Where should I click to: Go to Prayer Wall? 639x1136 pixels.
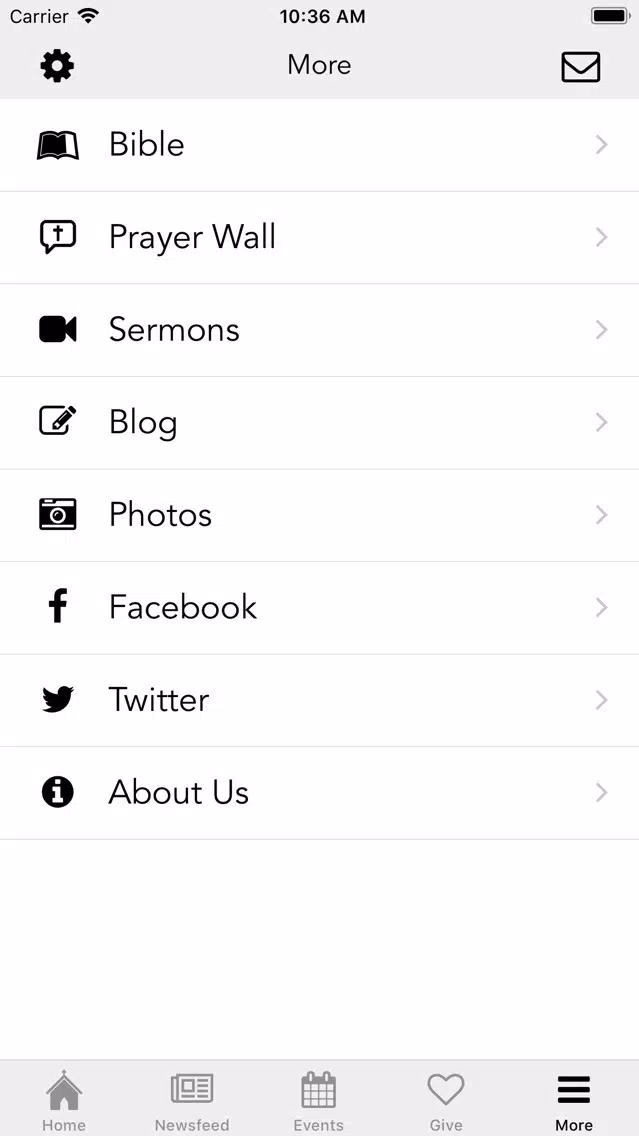click(320, 238)
